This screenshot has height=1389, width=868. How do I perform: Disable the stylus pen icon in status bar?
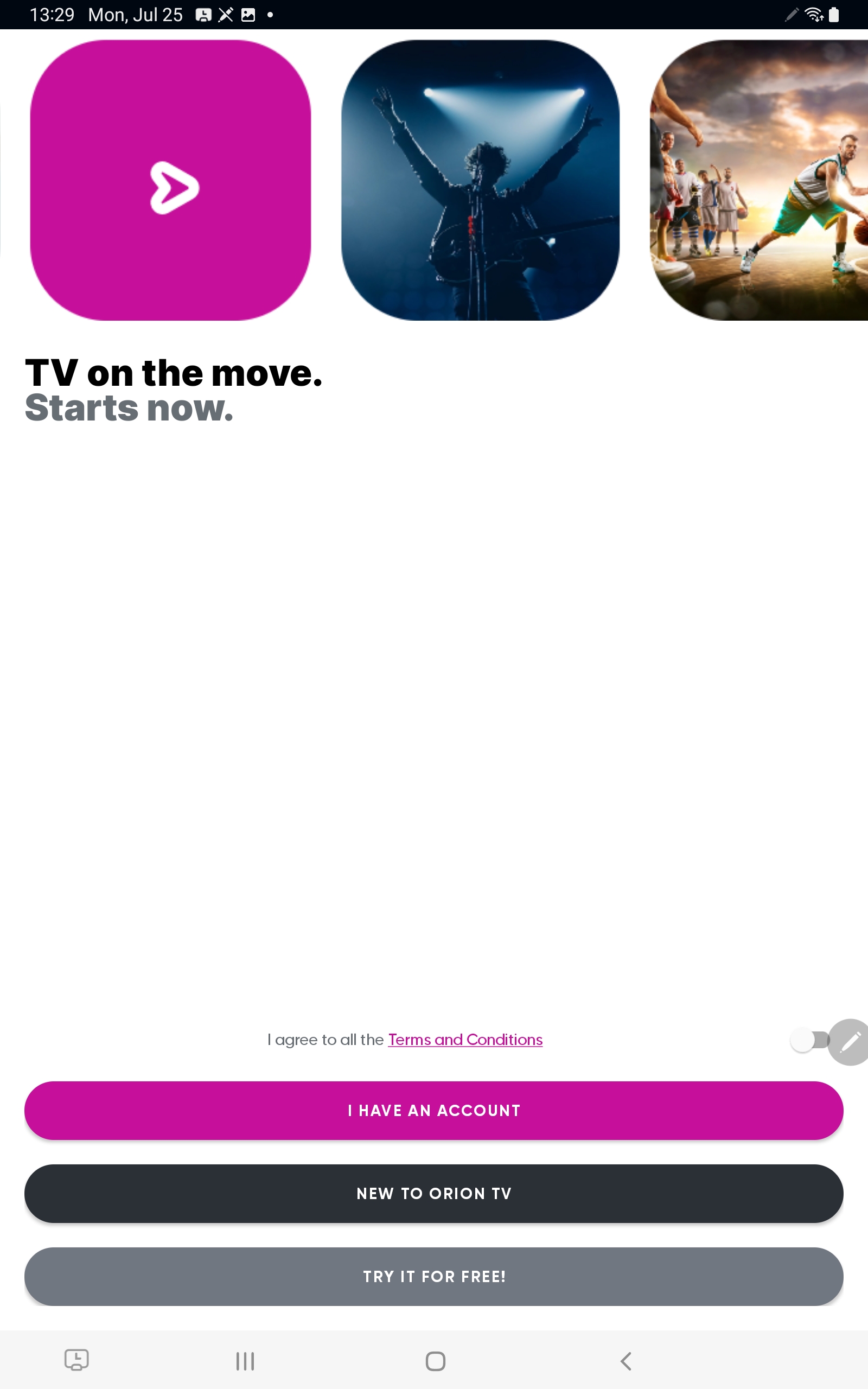[x=792, y=15]
